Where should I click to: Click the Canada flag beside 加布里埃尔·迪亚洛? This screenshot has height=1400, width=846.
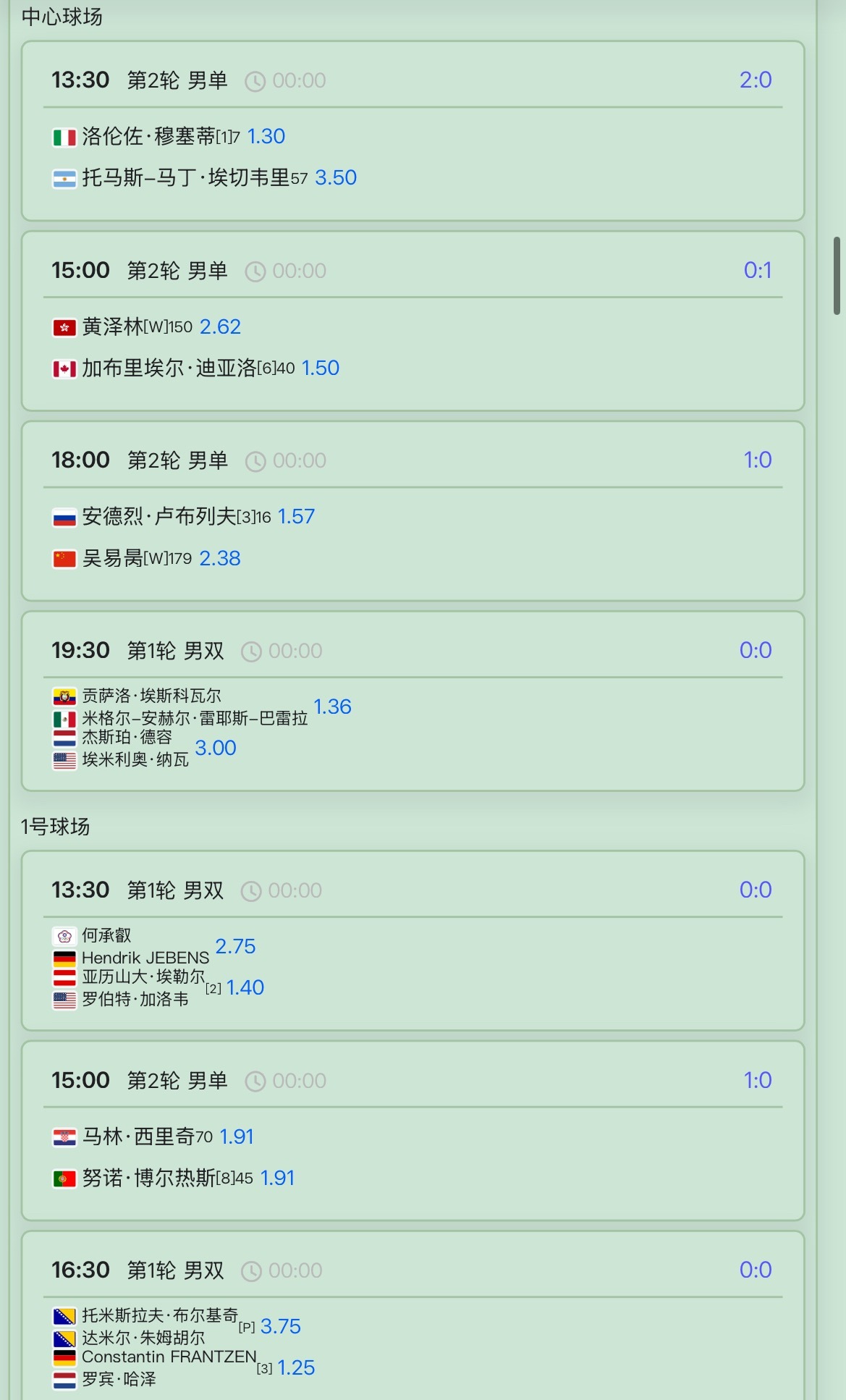pyautogui.click(x=64, y=368)
